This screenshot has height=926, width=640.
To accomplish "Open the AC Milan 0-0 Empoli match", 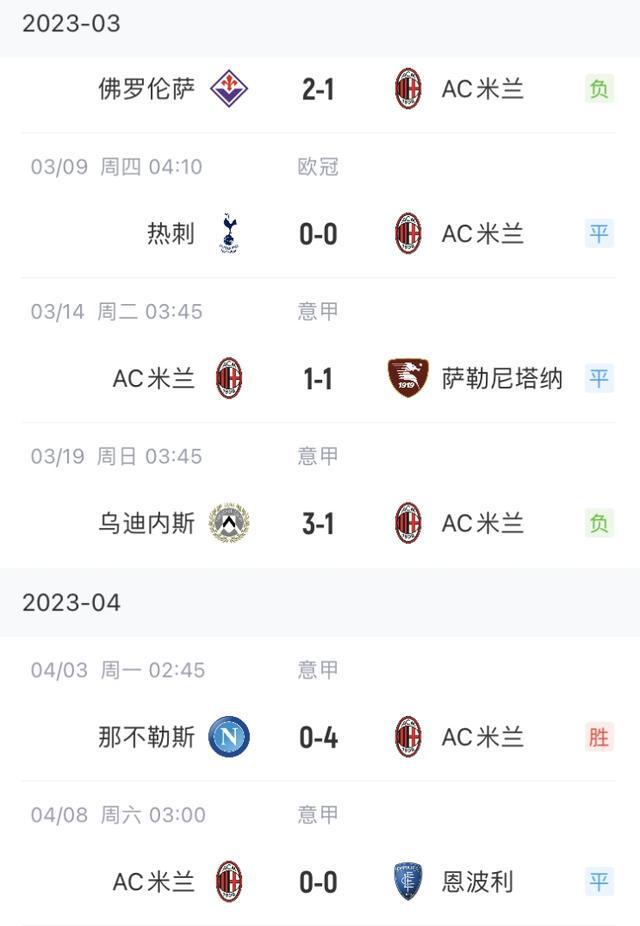I will pos(318,882).
